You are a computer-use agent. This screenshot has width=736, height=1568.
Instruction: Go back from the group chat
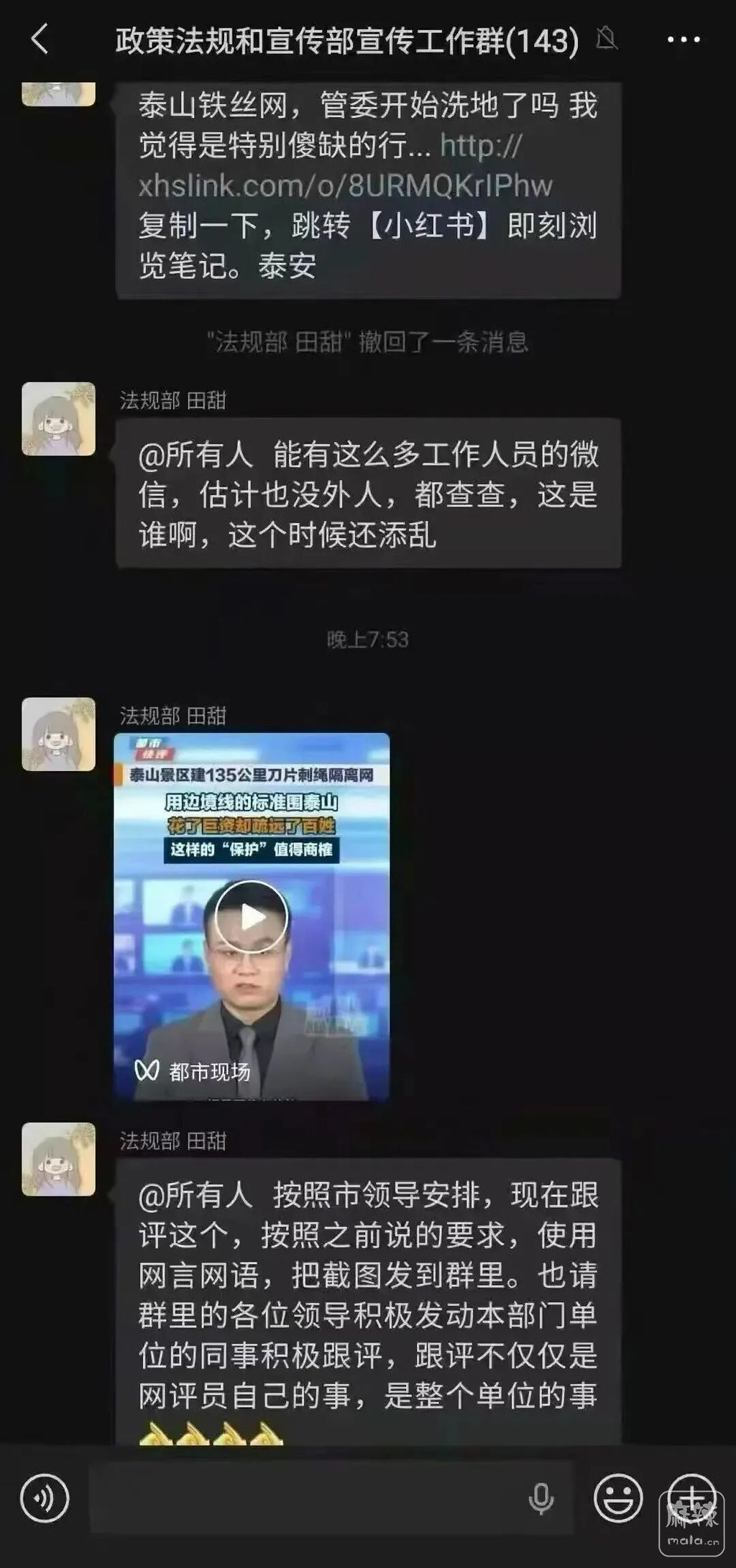point(40,39)
